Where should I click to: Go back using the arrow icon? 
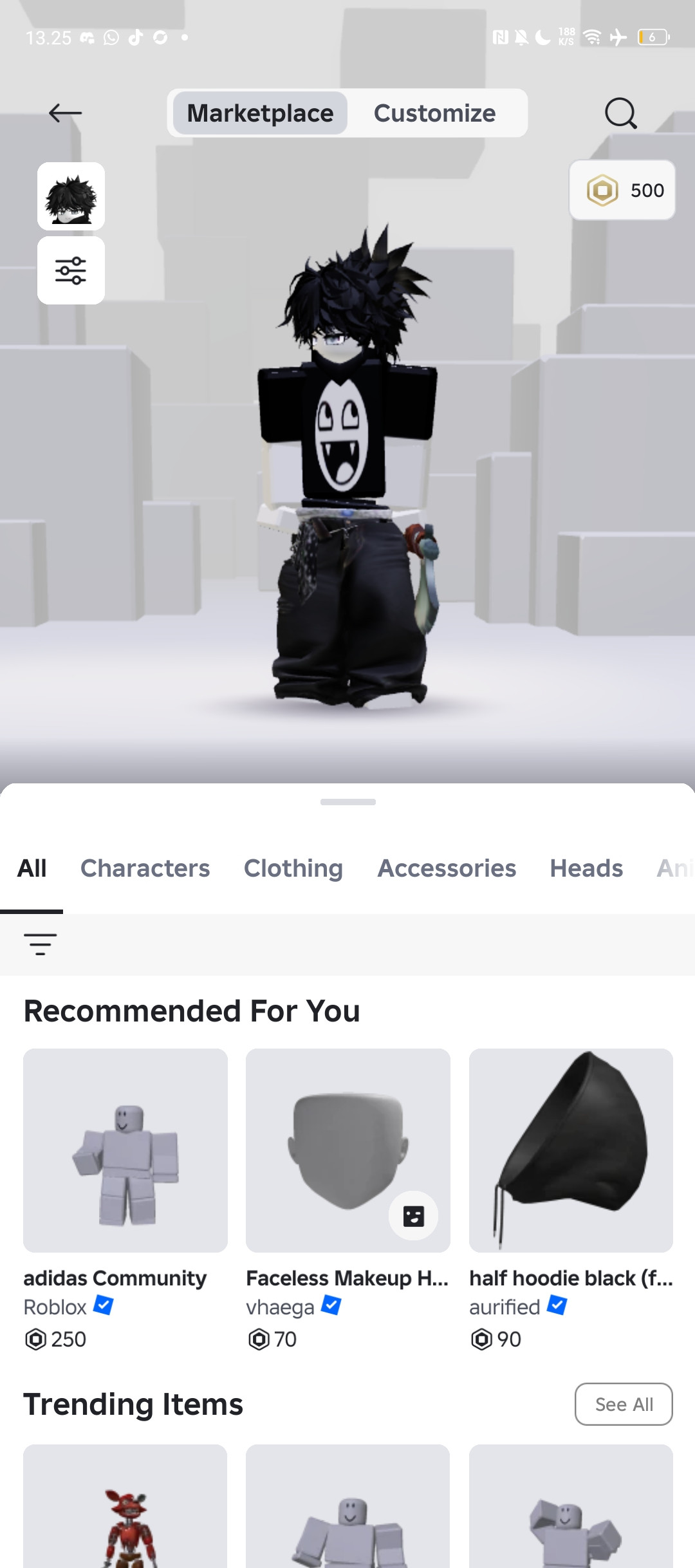(x=65, y=113)
